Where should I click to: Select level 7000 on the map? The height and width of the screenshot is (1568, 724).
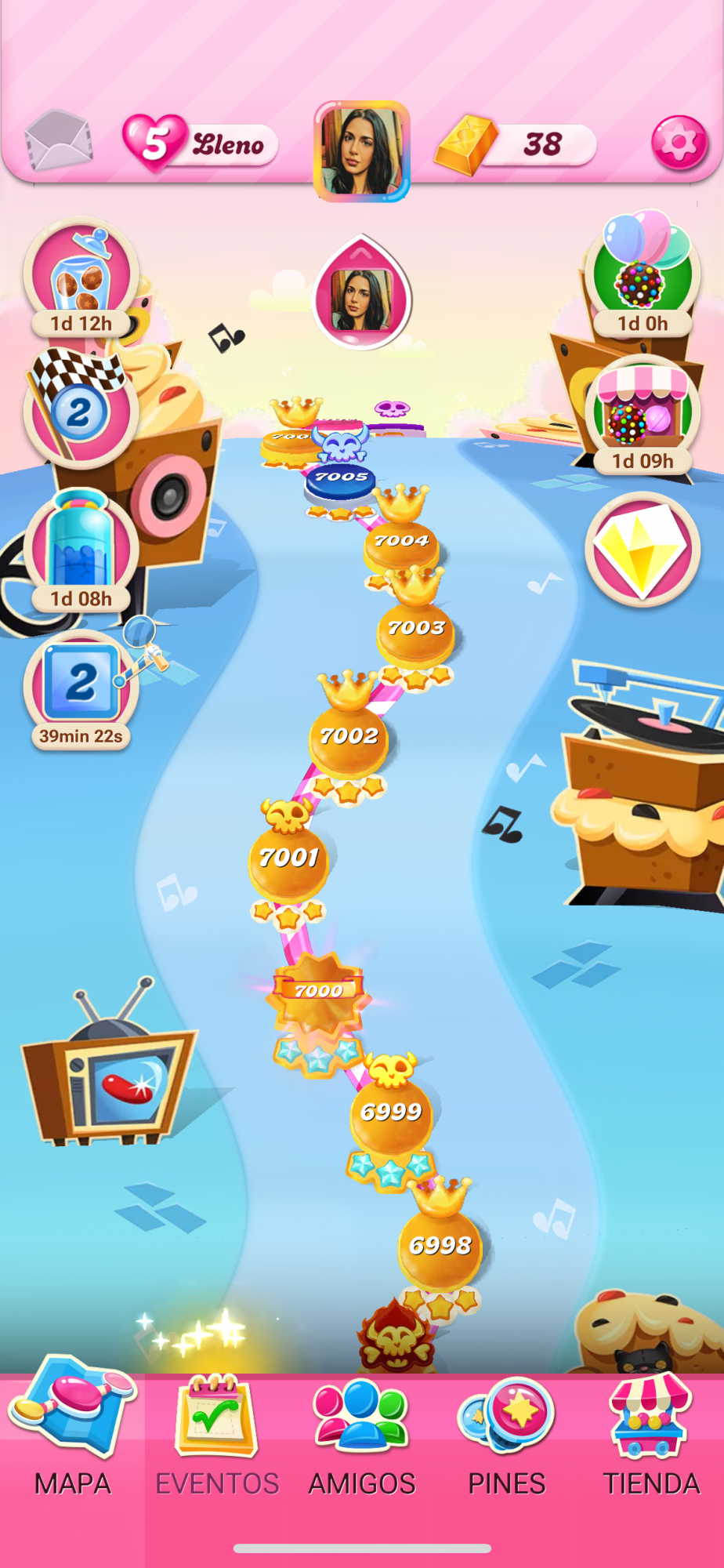click(318, 993)
